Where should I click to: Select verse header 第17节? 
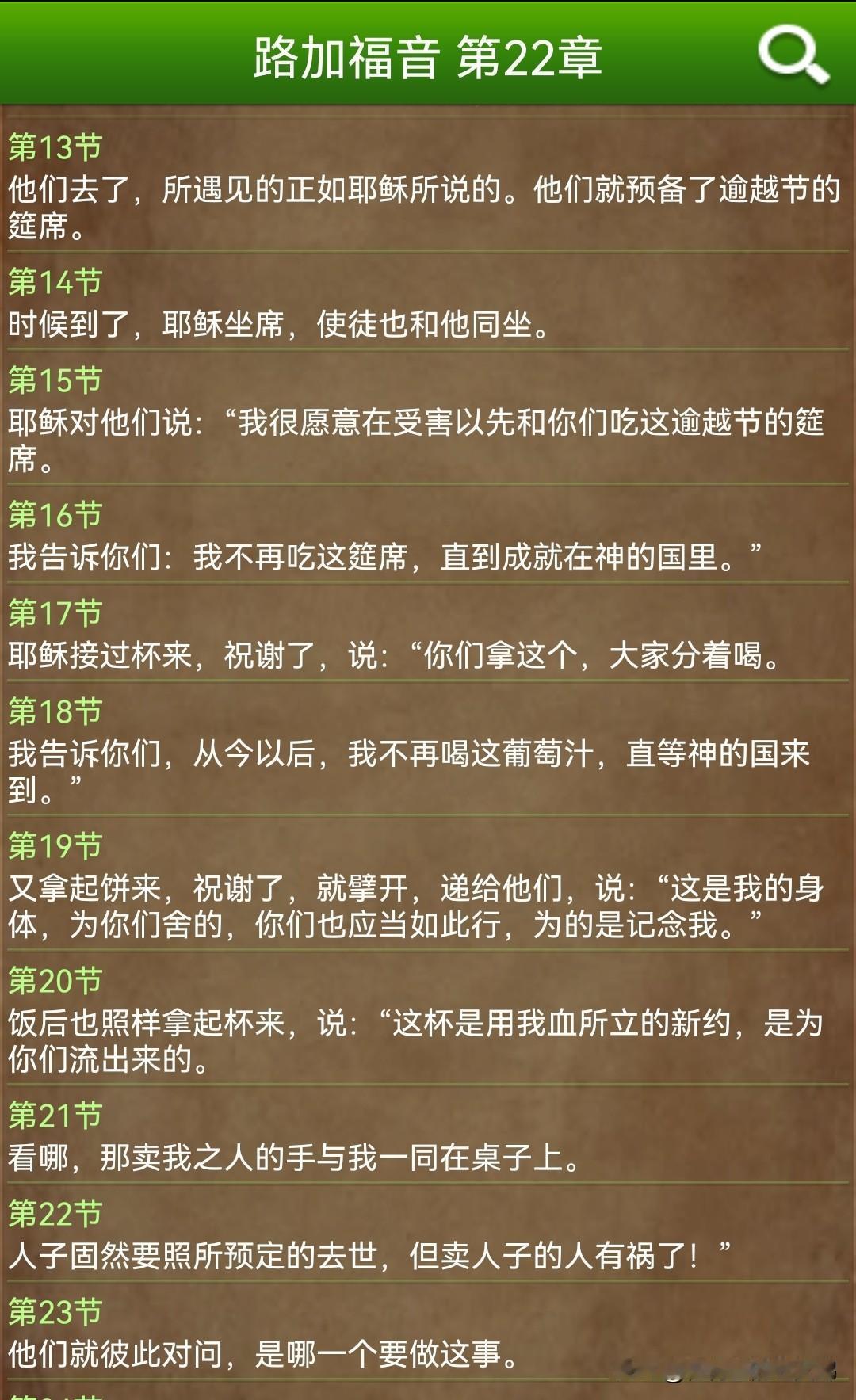point(52,612)
